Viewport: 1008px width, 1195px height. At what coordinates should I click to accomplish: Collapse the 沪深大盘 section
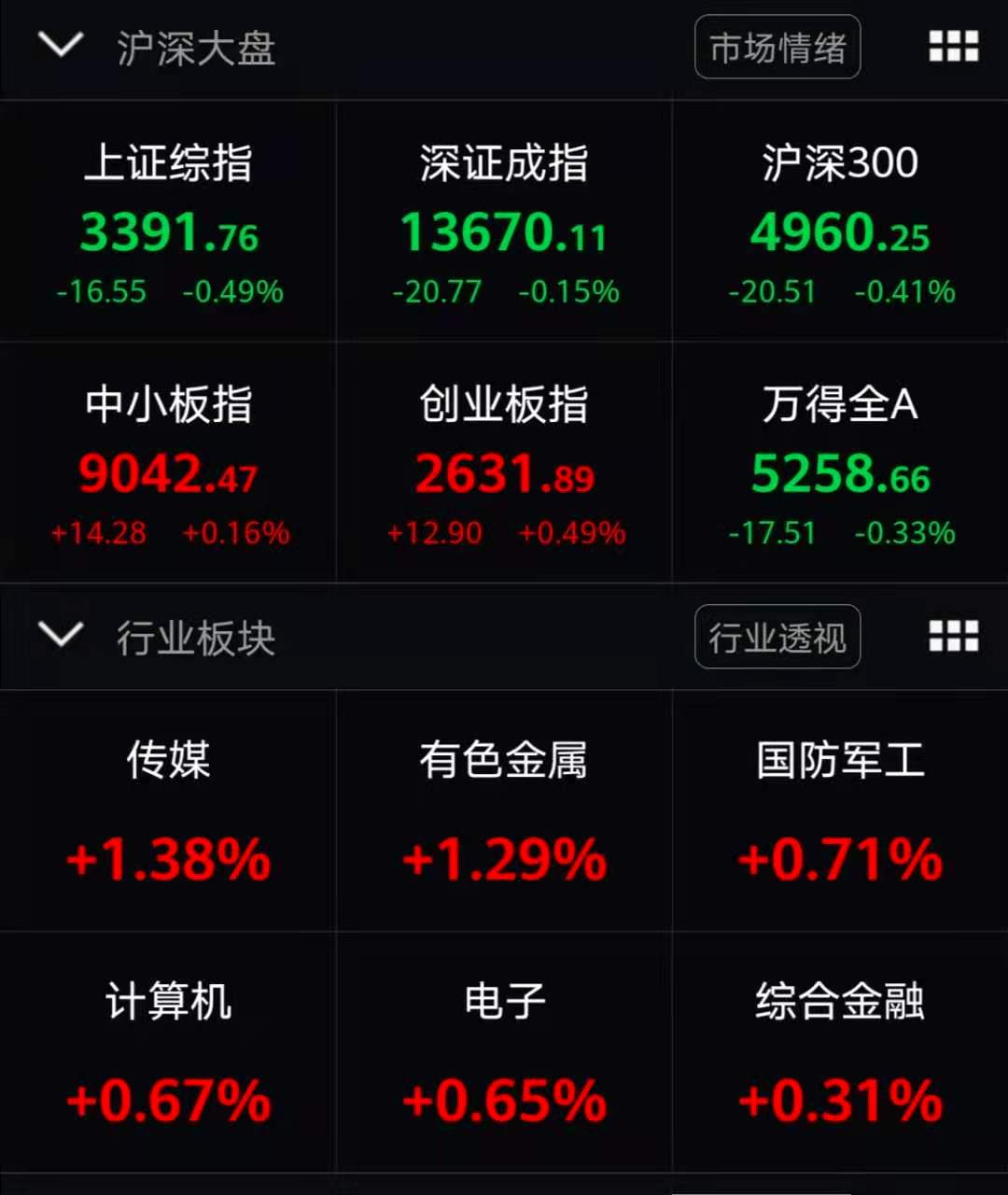[x=61, y=45]
